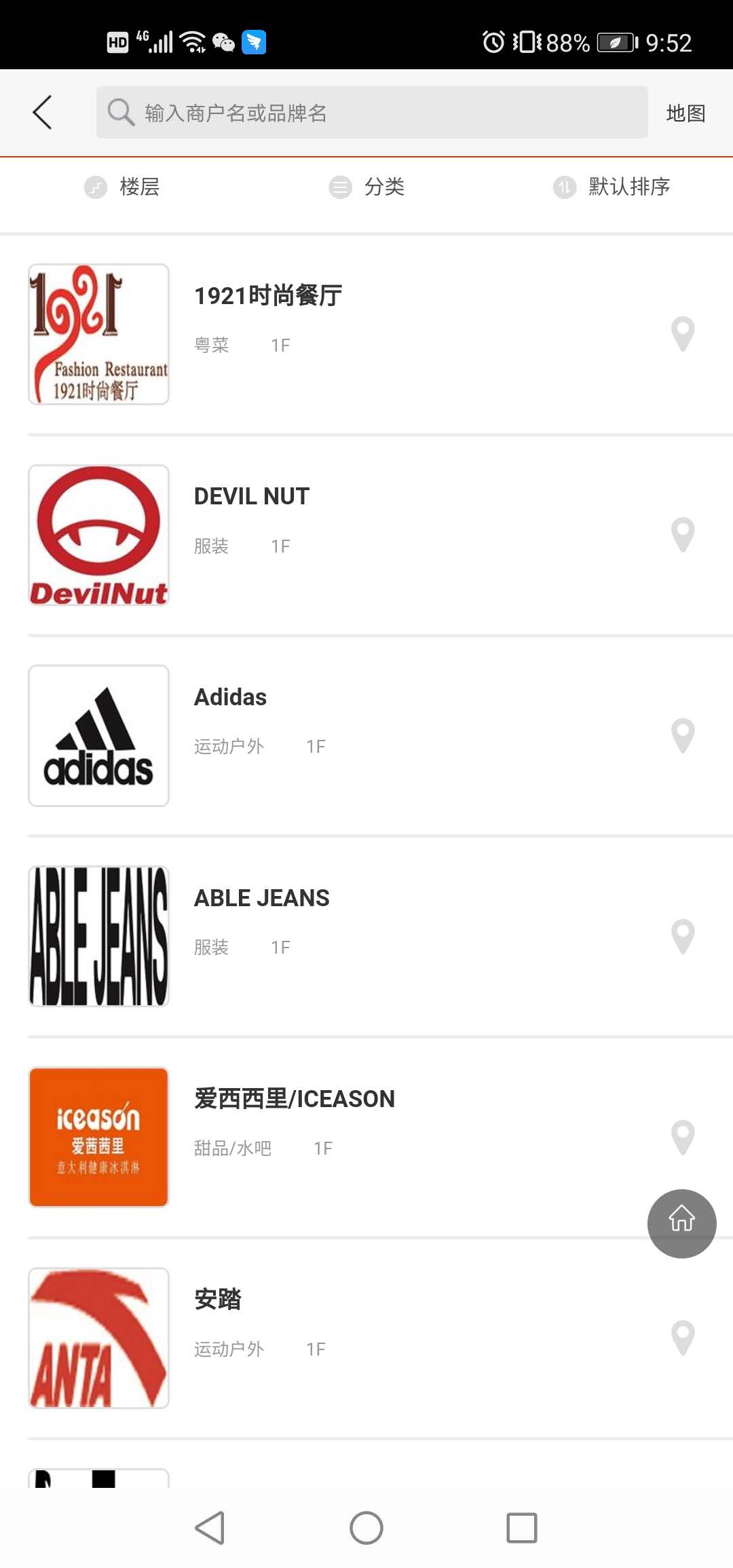Open the Adidas store entry
Screen dimensions: 733x1568
pyautogui.click(x=231, y=698)
